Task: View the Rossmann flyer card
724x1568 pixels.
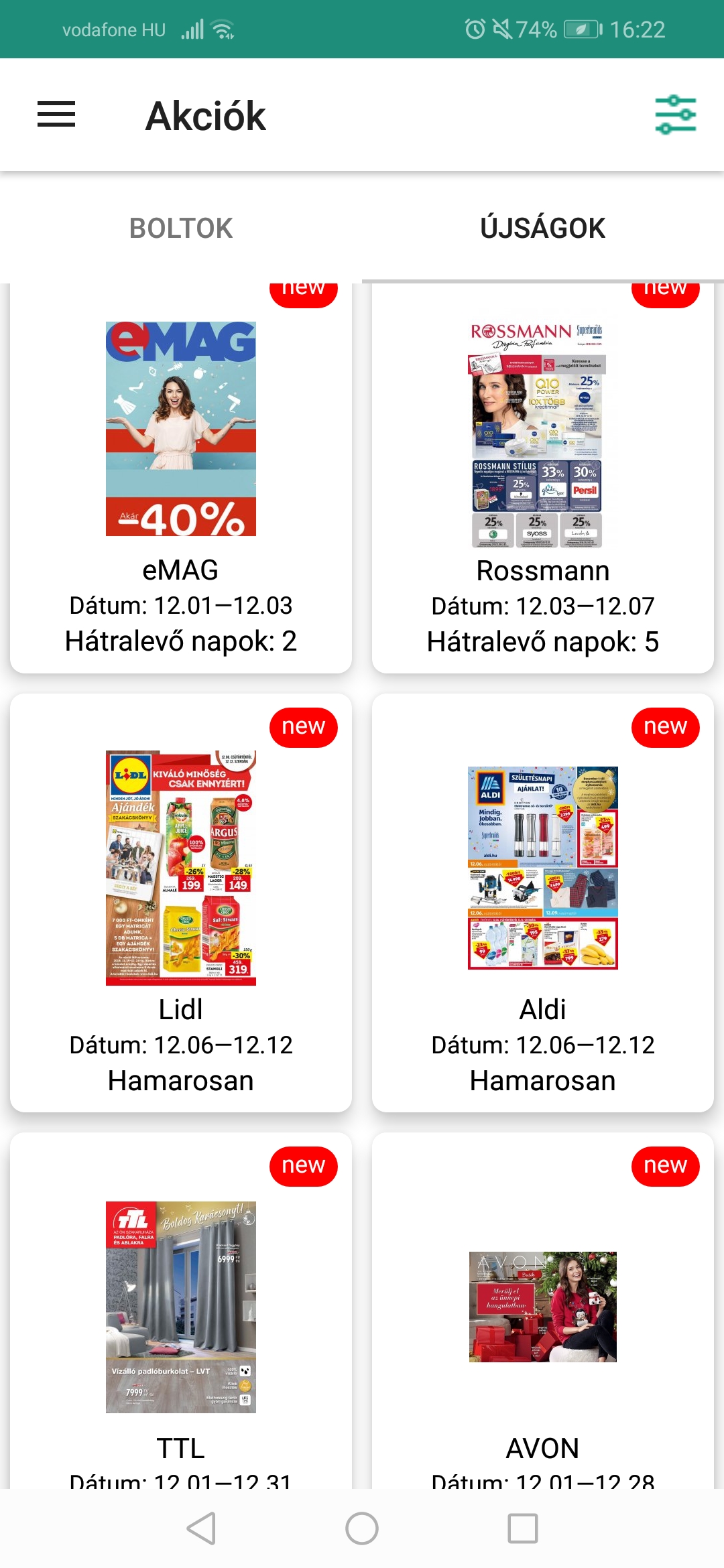Action: click(x=543, y=478)
